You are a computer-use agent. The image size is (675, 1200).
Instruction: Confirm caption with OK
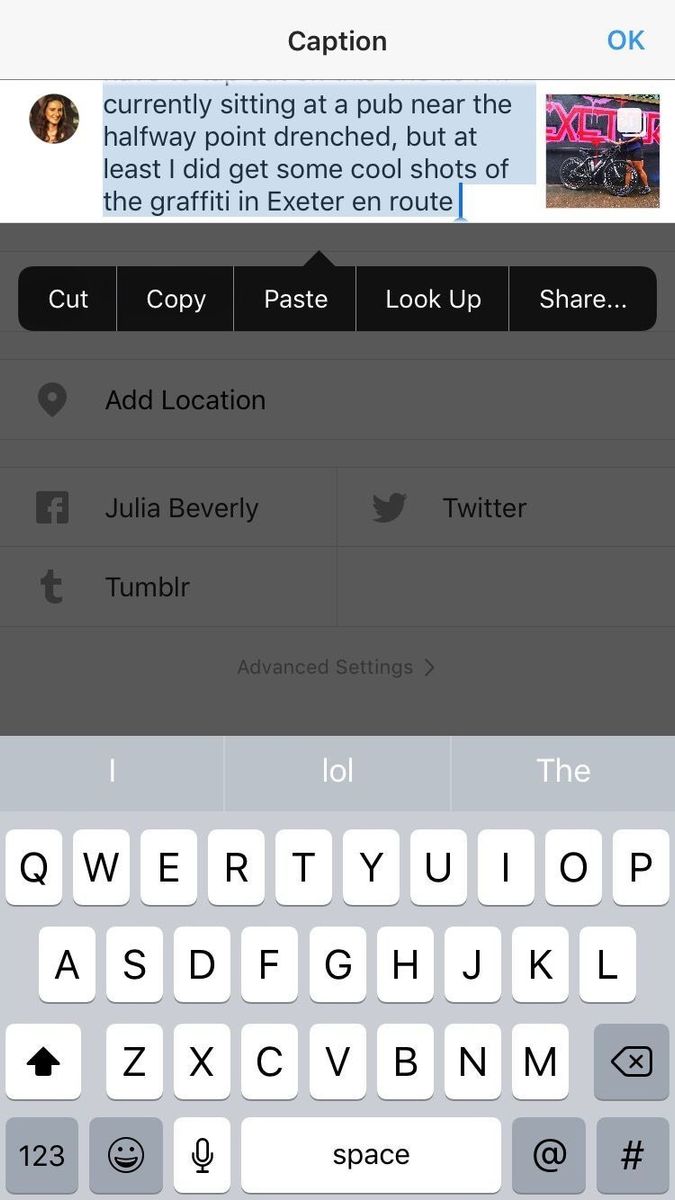point(625,41)
